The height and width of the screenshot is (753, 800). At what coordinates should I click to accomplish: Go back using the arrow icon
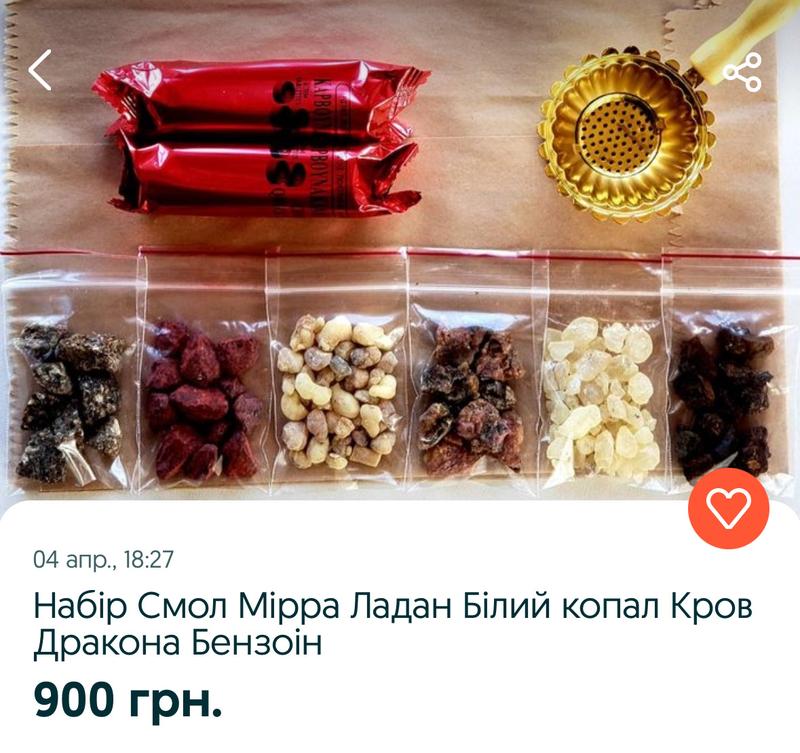pos(40,70)
